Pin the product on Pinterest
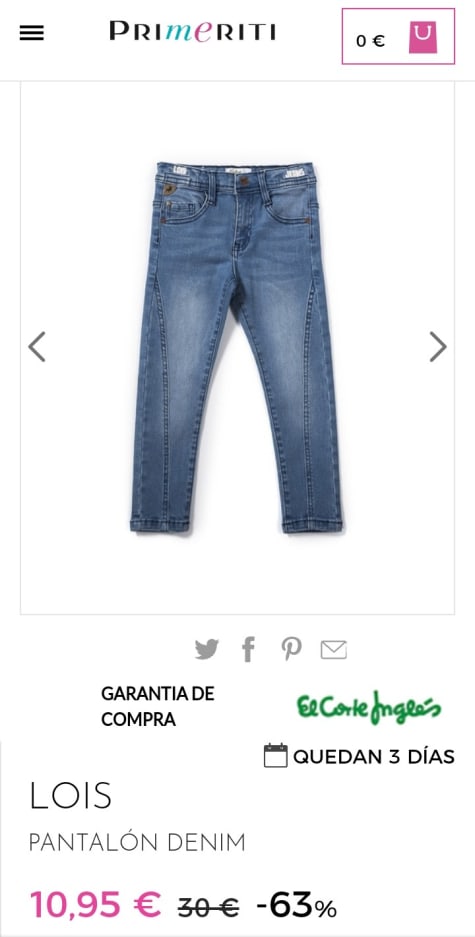The image size is (475, 937). 292,649
